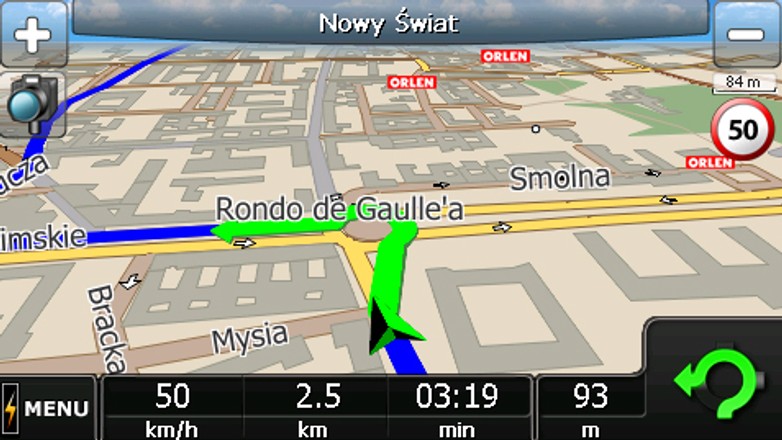The height and width of the screenshot is (440, 782).
Task: Tap the roundabout turn maneuver panel
Action: [x=715, y=380]
